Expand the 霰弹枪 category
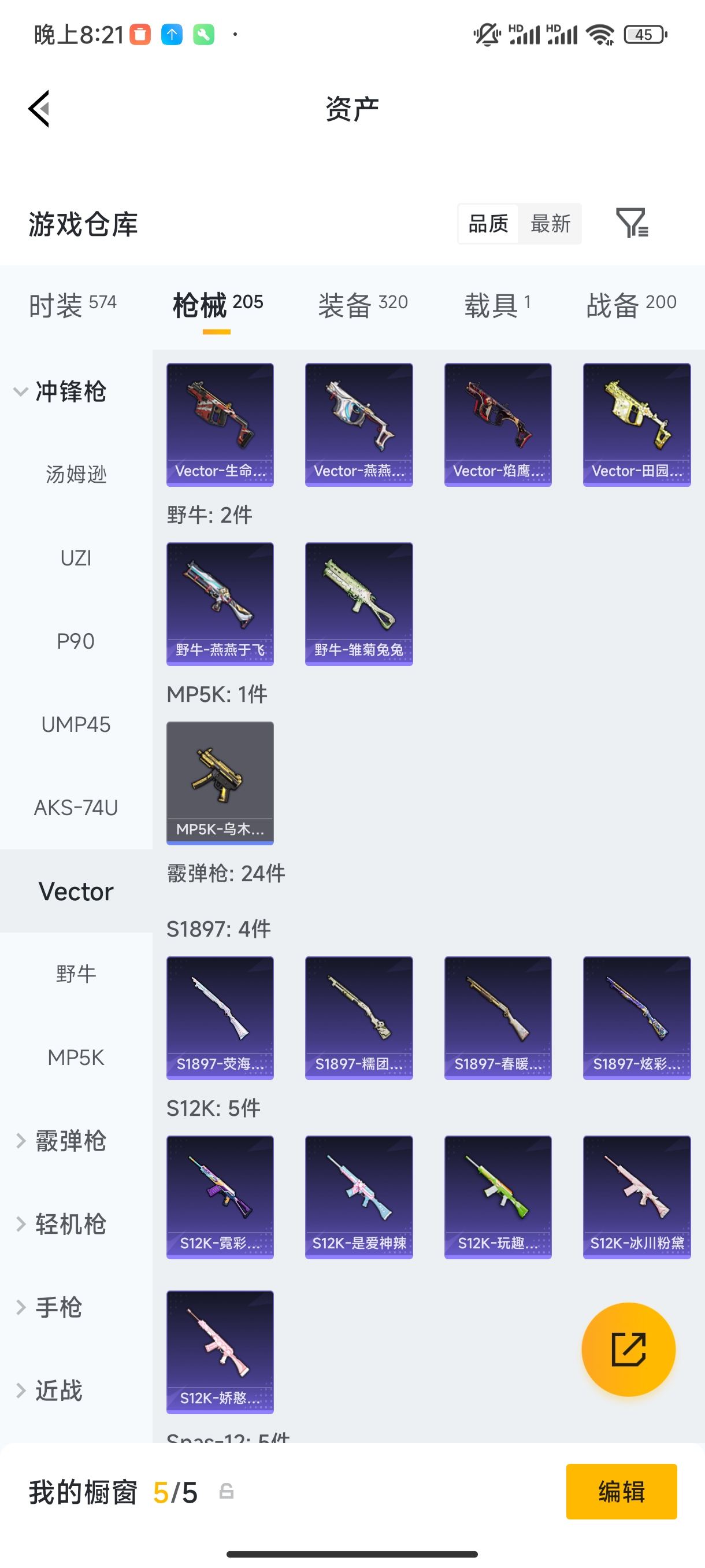The width and height of the screenshot is (705, 1568). click(x=61, y=1141)
